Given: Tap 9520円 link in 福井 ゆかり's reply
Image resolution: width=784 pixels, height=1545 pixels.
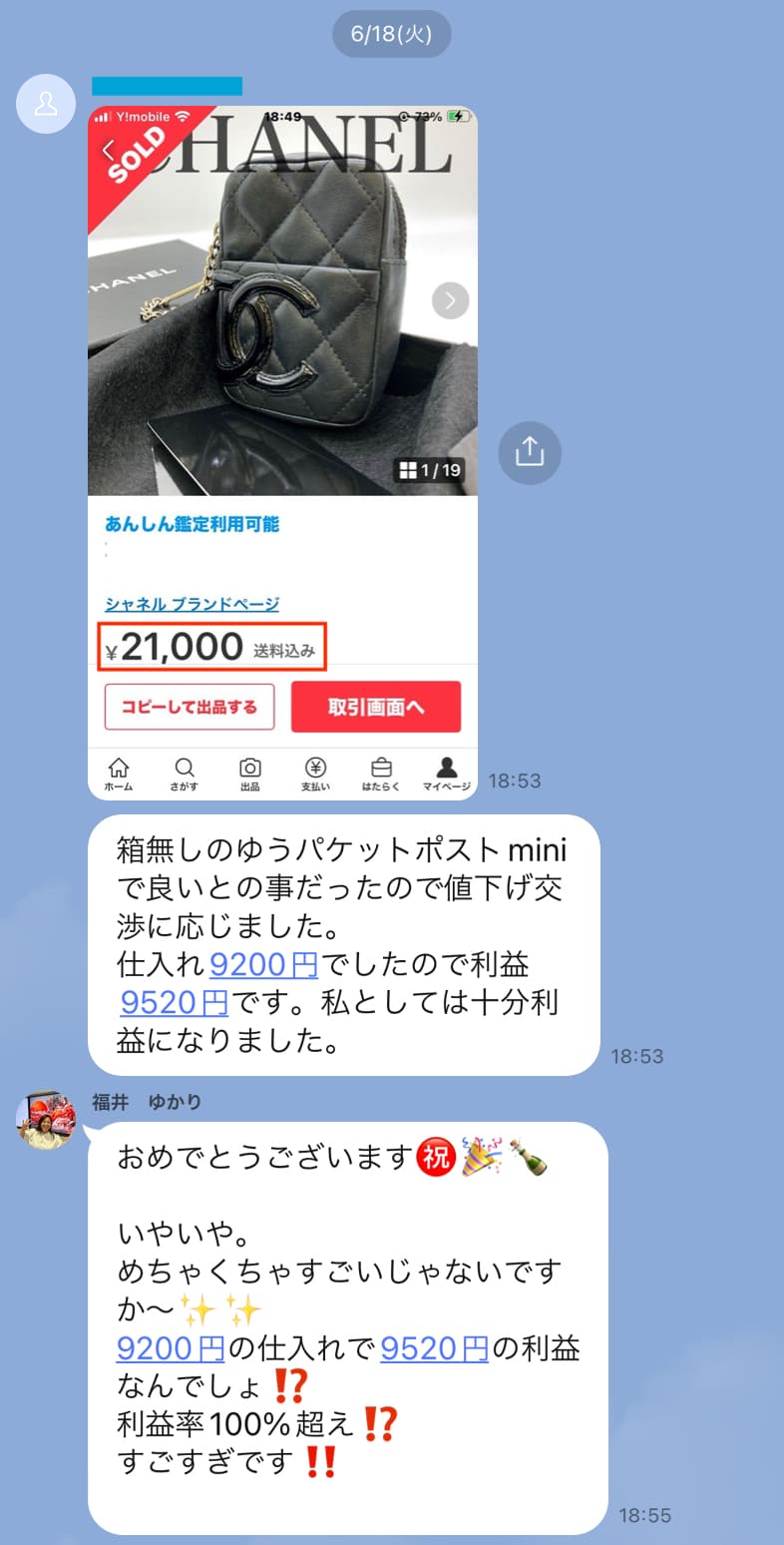Looking at the screenshot, I should point(435,1348).
